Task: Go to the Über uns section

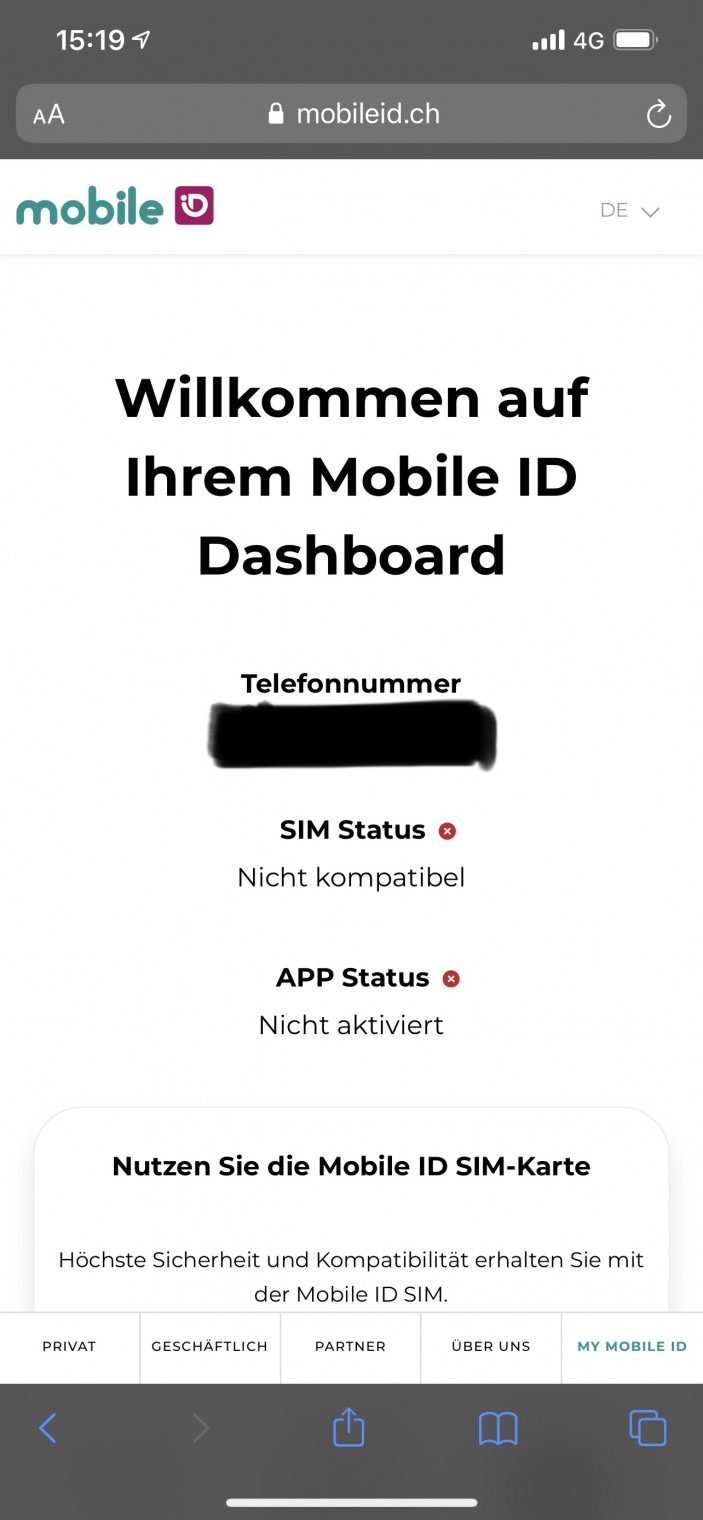Action: 491,1346
